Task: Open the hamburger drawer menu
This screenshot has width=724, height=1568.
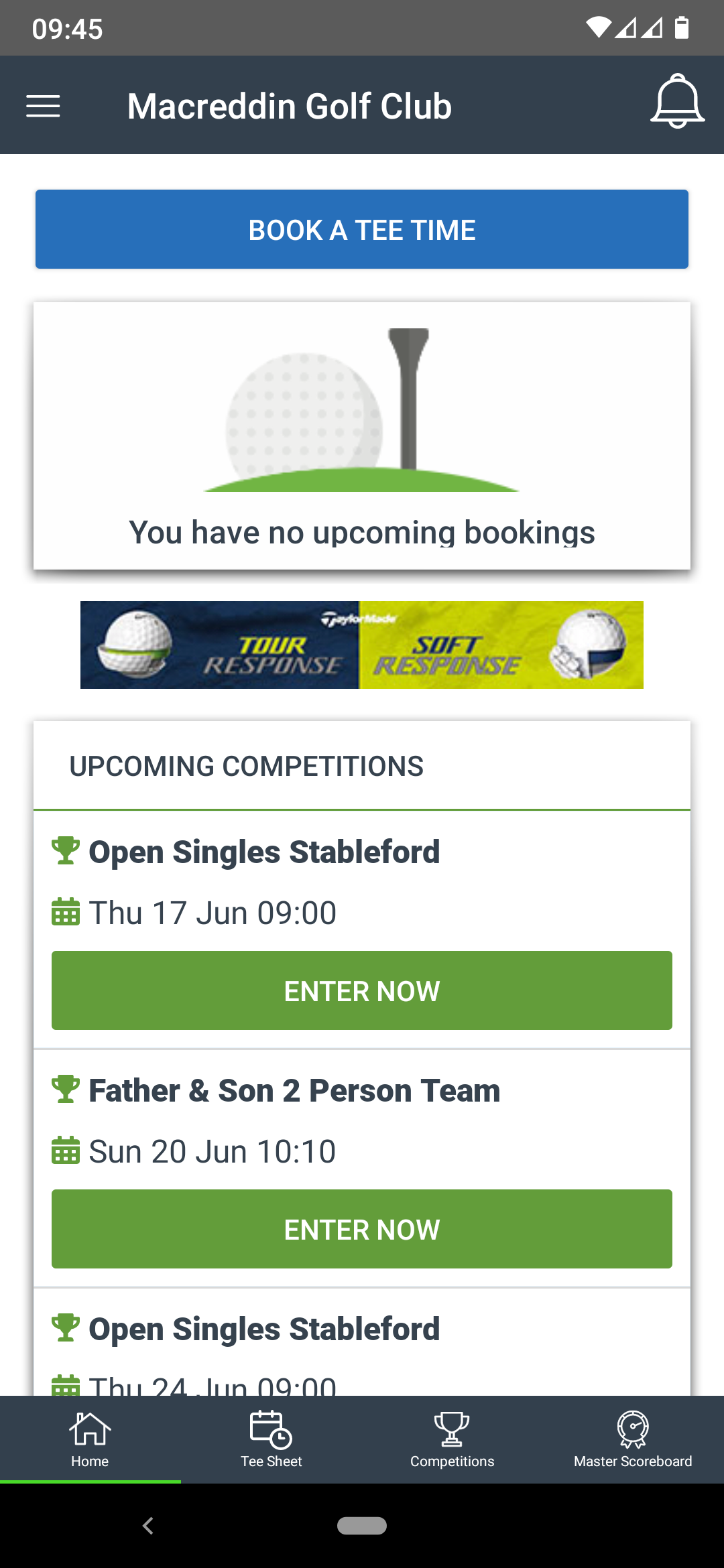Action: click(x=43, y=106)
